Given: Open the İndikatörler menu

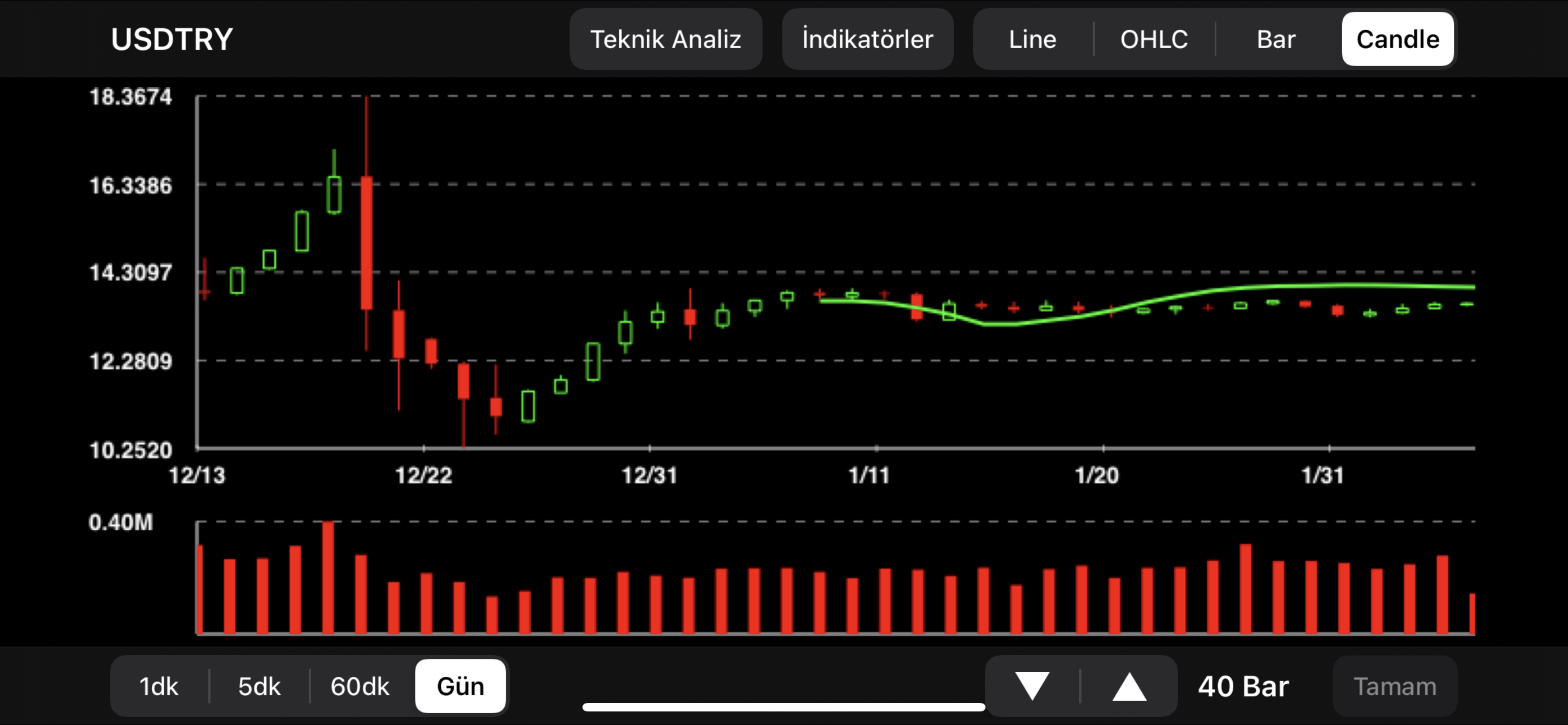Looking at the screenshot, I should tap(867, 39).
